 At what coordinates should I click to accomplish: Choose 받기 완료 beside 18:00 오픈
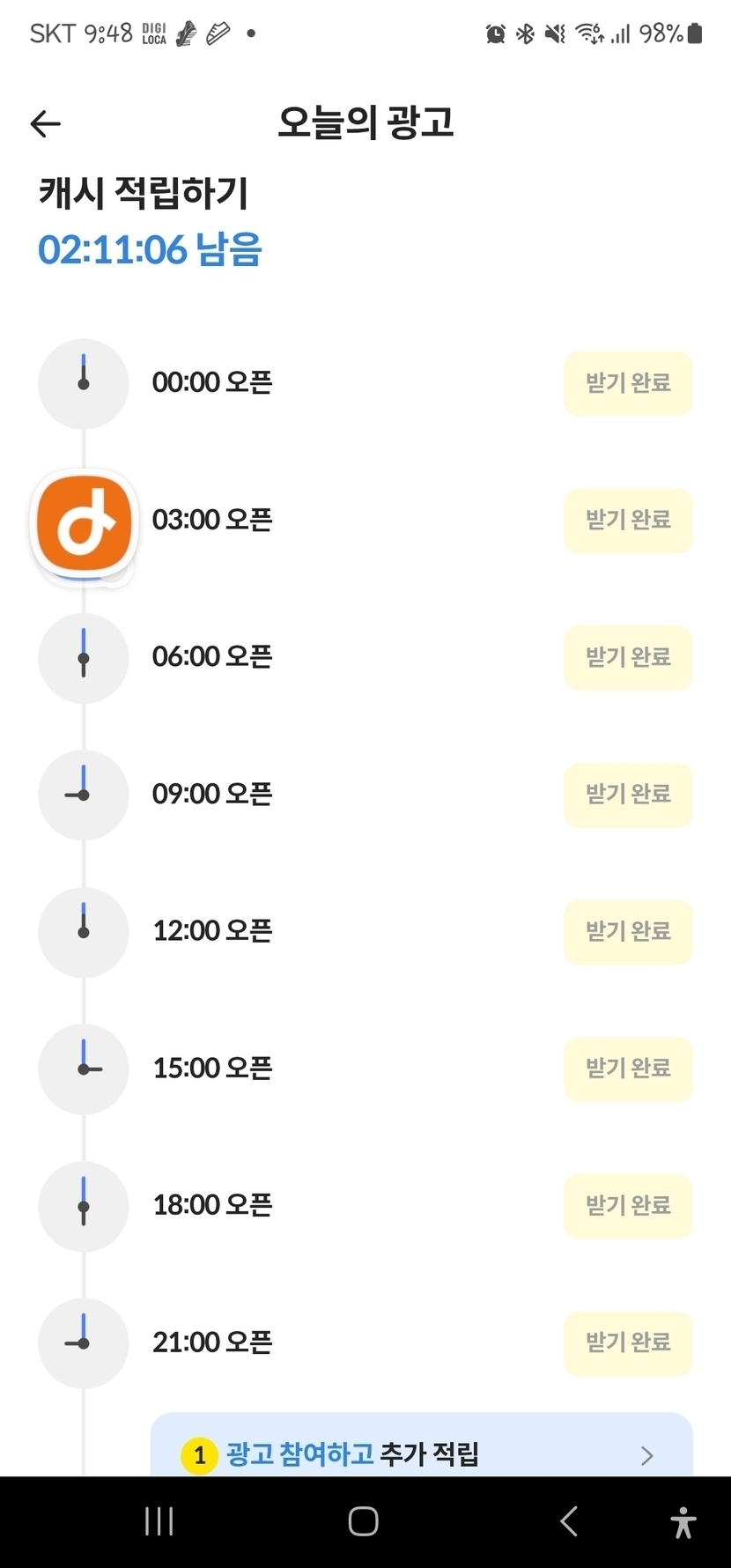pyautogui.click(x=628, y=1205)
